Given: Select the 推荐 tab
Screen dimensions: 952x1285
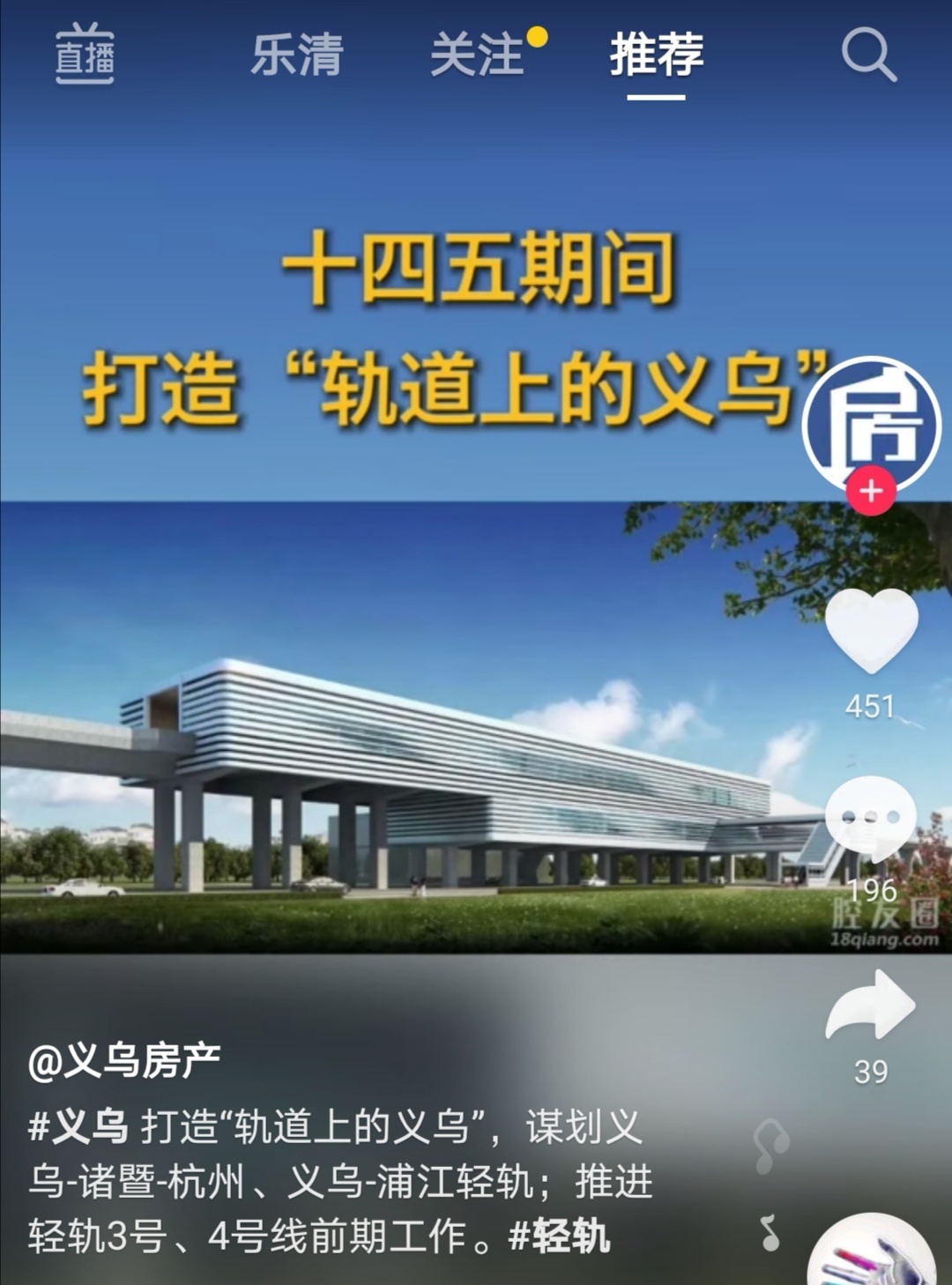Looking at the screenshot, I should pyautogui.click(x=657, y=55).
